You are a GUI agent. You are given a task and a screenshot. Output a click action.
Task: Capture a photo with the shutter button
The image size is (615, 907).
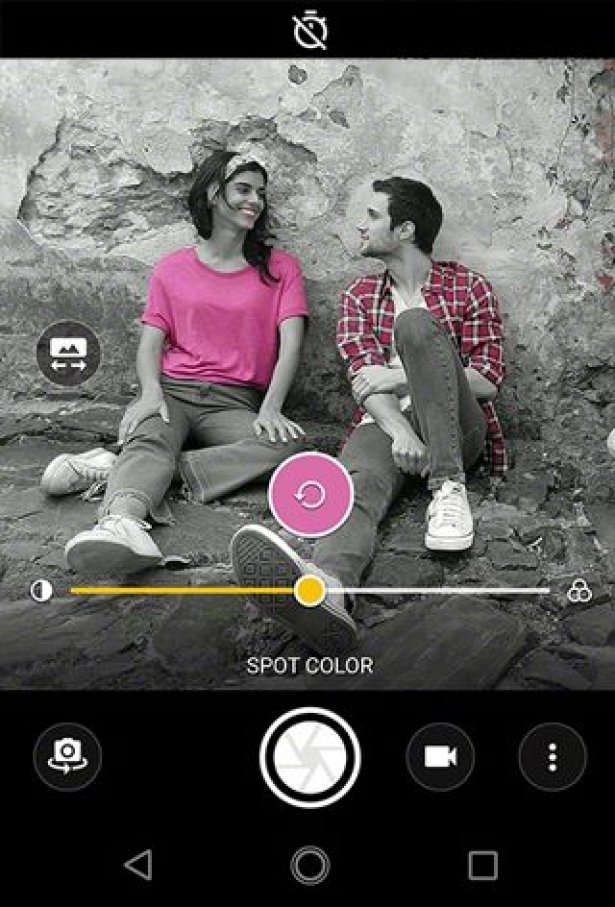pyautogui.click(x=309, y=757)
